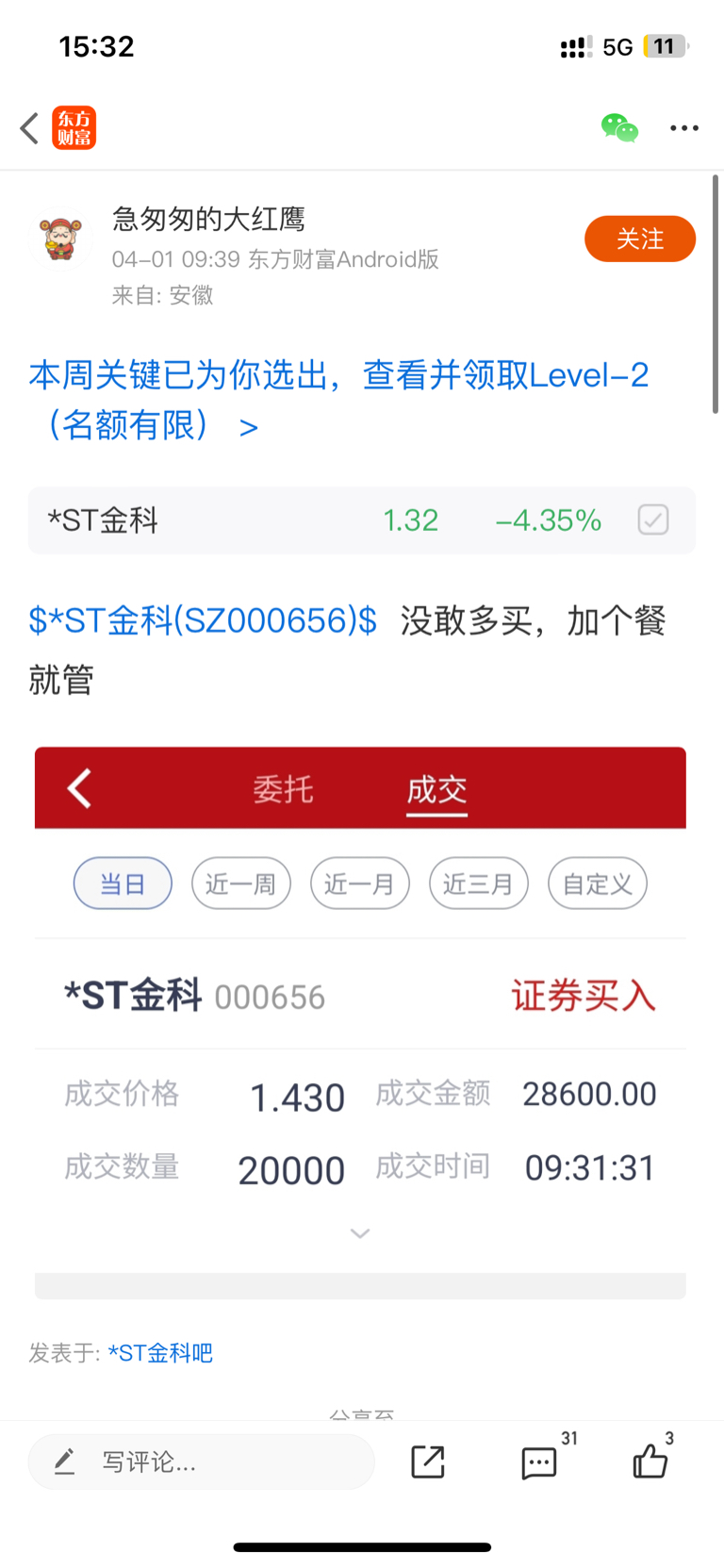The height and width of the screenshot is (1568, 724).
Task: Click the pencil icon next to comment box
Action: tap(64, 1461)
